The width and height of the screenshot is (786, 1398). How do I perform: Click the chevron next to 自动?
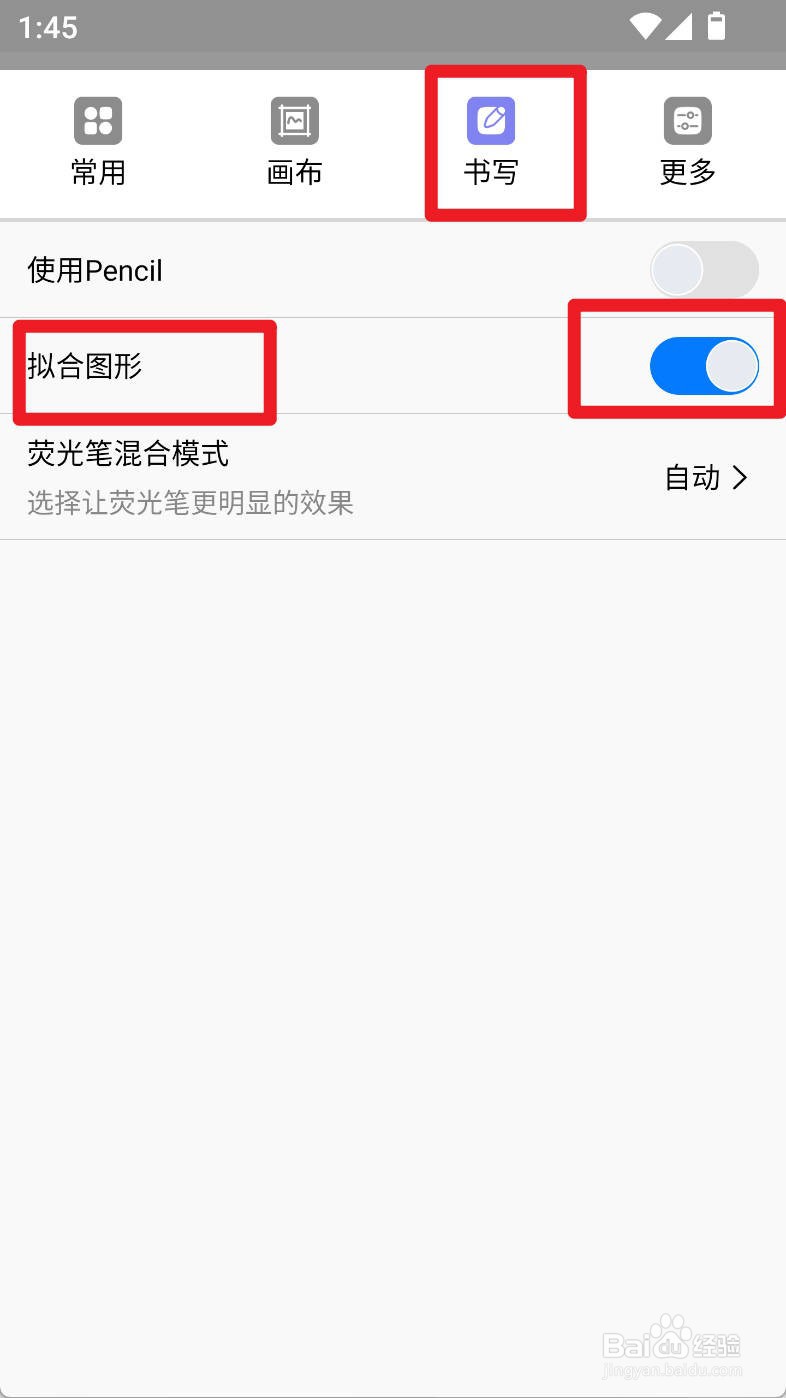[x=740, y=477]
